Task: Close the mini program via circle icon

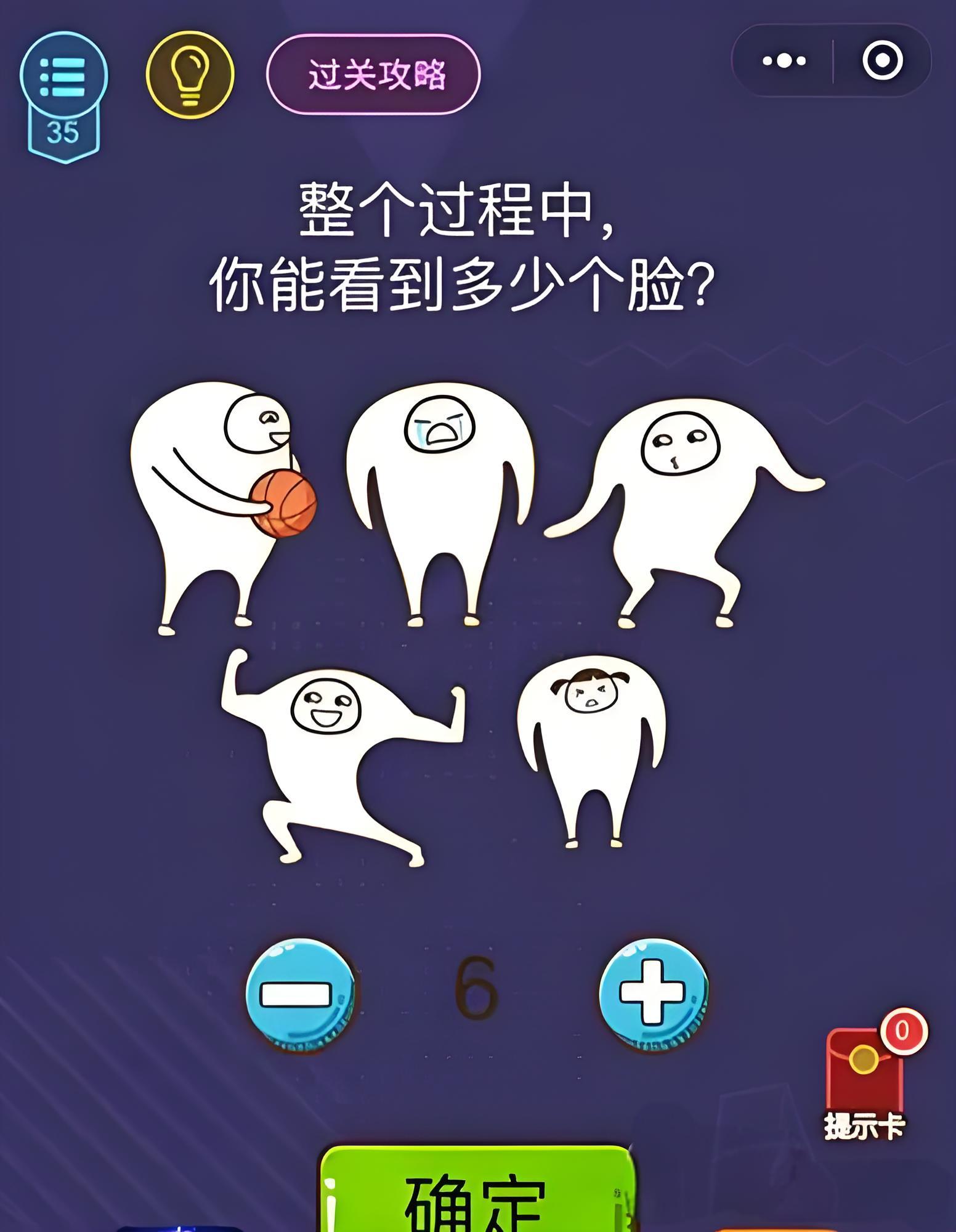Action: (882, 61)
